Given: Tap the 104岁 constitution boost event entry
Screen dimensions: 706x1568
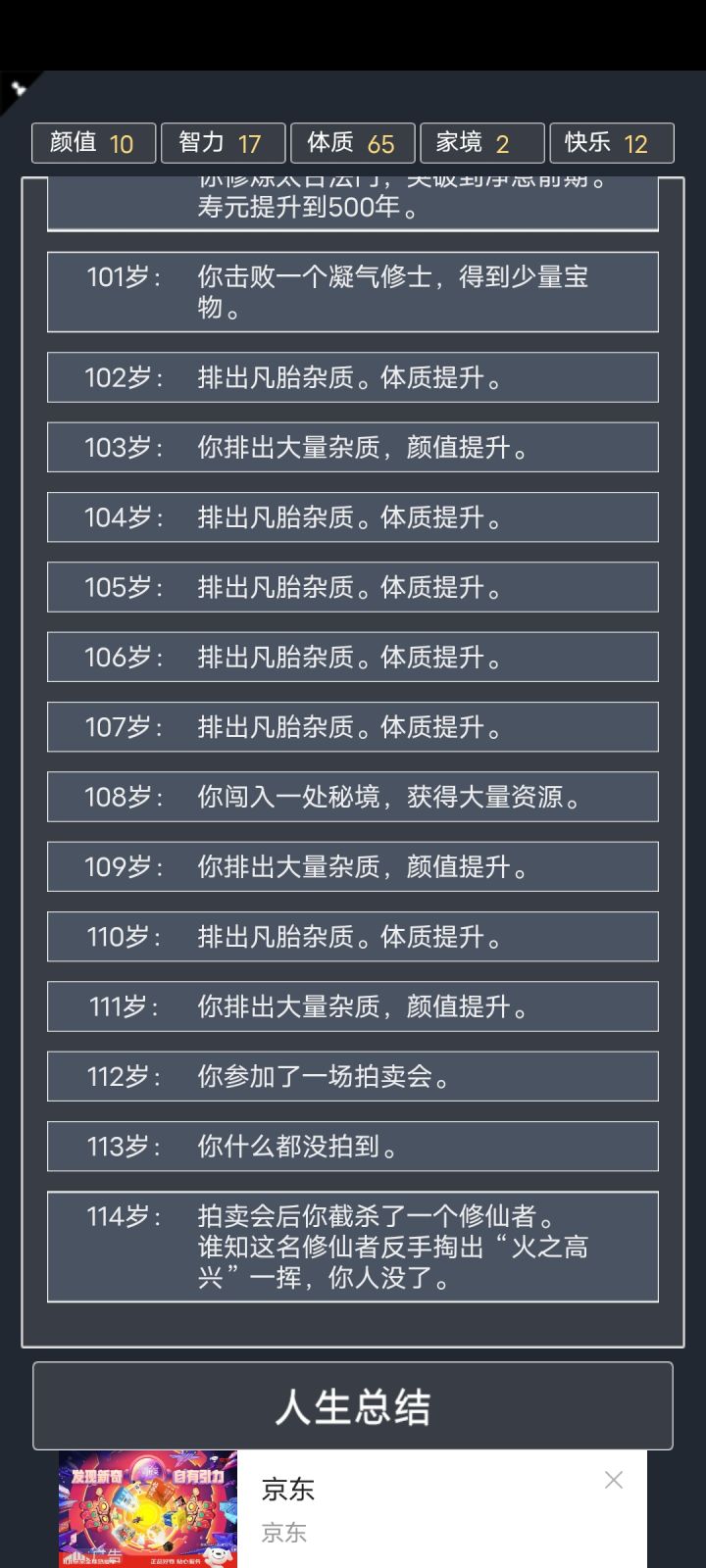Looking at the screenshot, I should [352, 517].
